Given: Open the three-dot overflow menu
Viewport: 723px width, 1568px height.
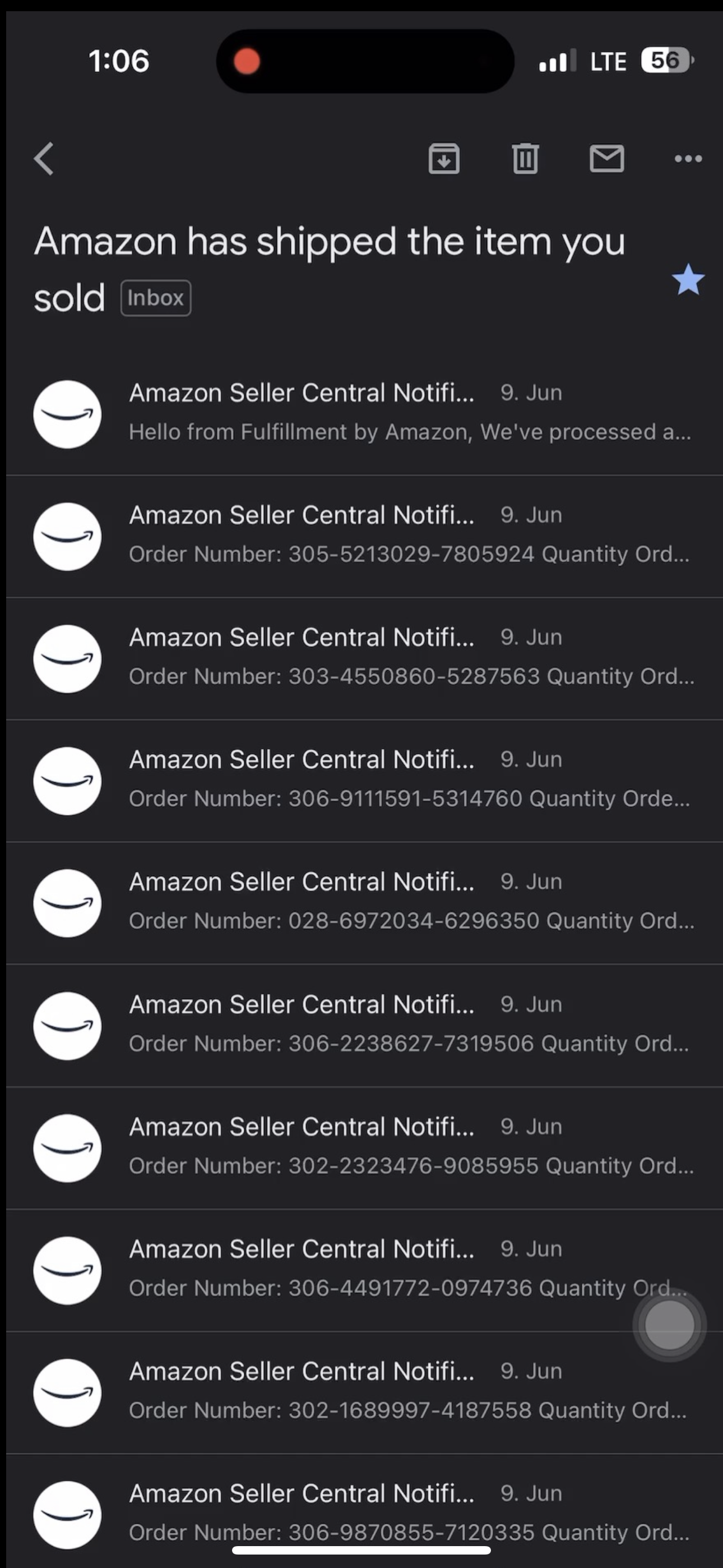Looking at the screenshot, I should (x=688, y=159).
